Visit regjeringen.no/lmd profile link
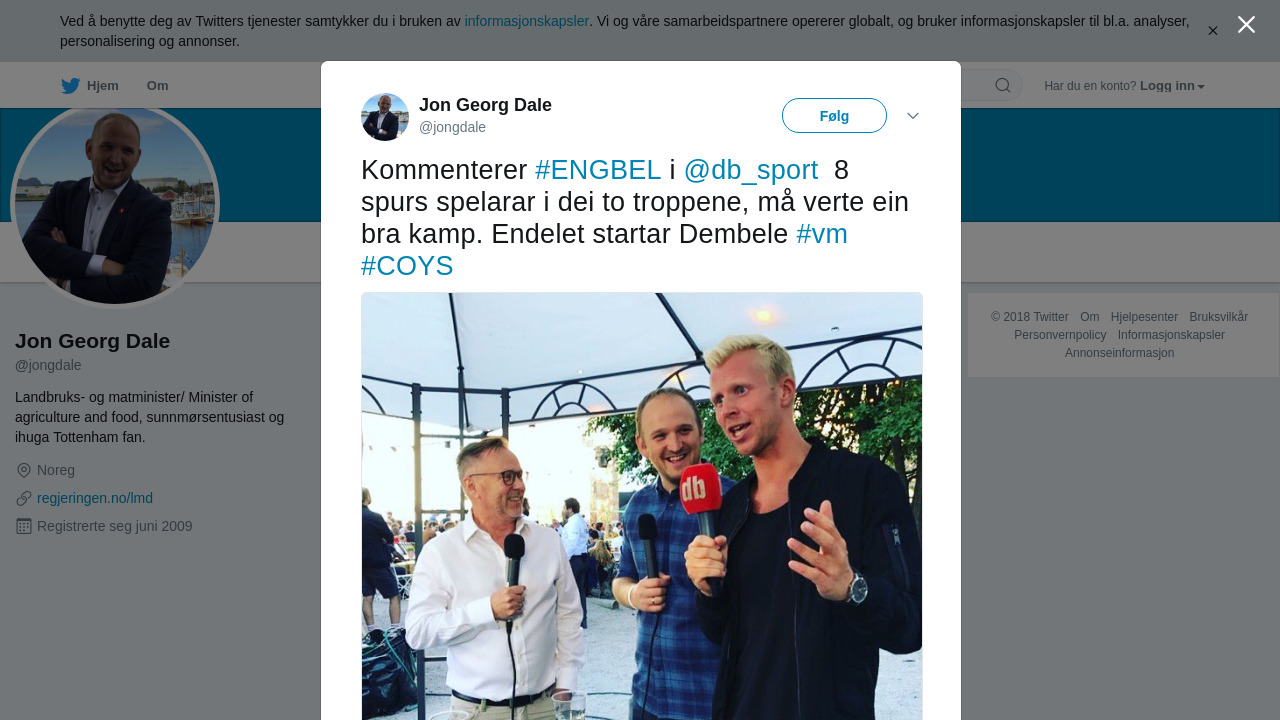The width and height of the screenshot is (1280, 720). pyautogui.click(x=95, y=498)
